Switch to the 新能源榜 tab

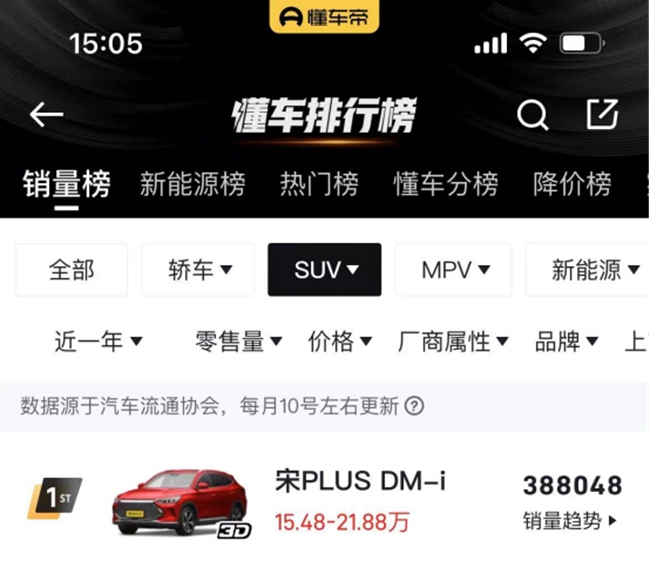192,184
